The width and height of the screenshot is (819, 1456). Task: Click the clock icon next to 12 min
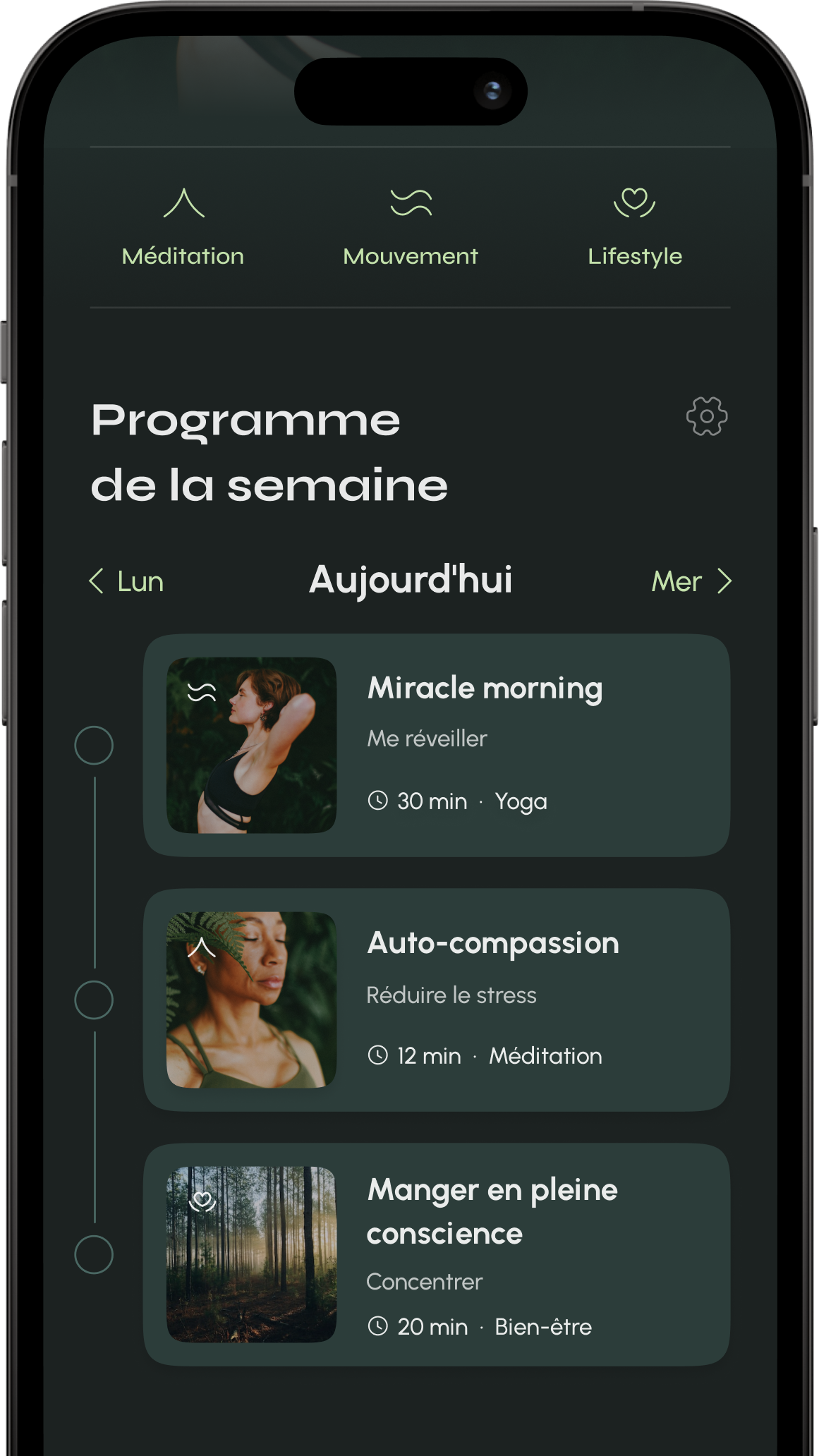(x=378, y=1056)
